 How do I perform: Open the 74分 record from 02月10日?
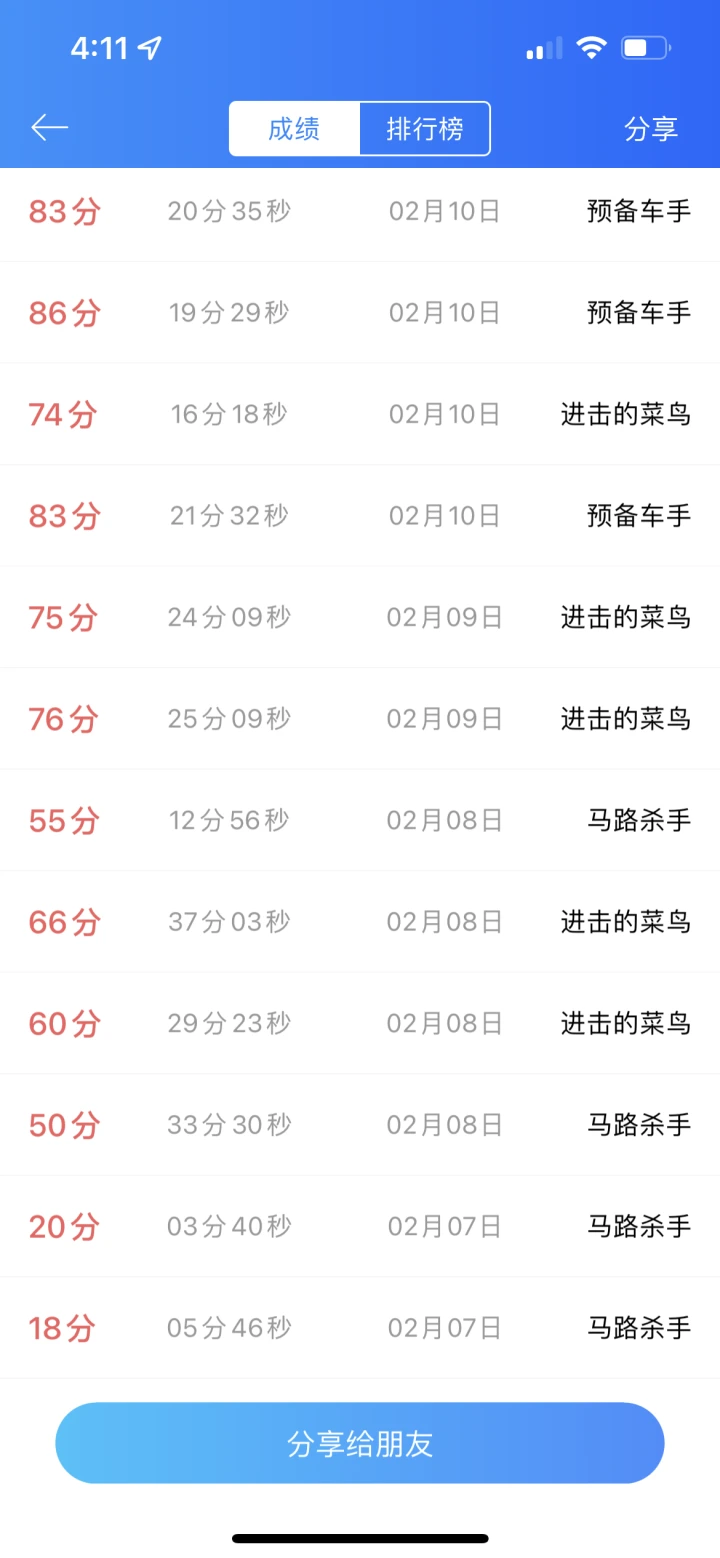(x=360, y=414)
